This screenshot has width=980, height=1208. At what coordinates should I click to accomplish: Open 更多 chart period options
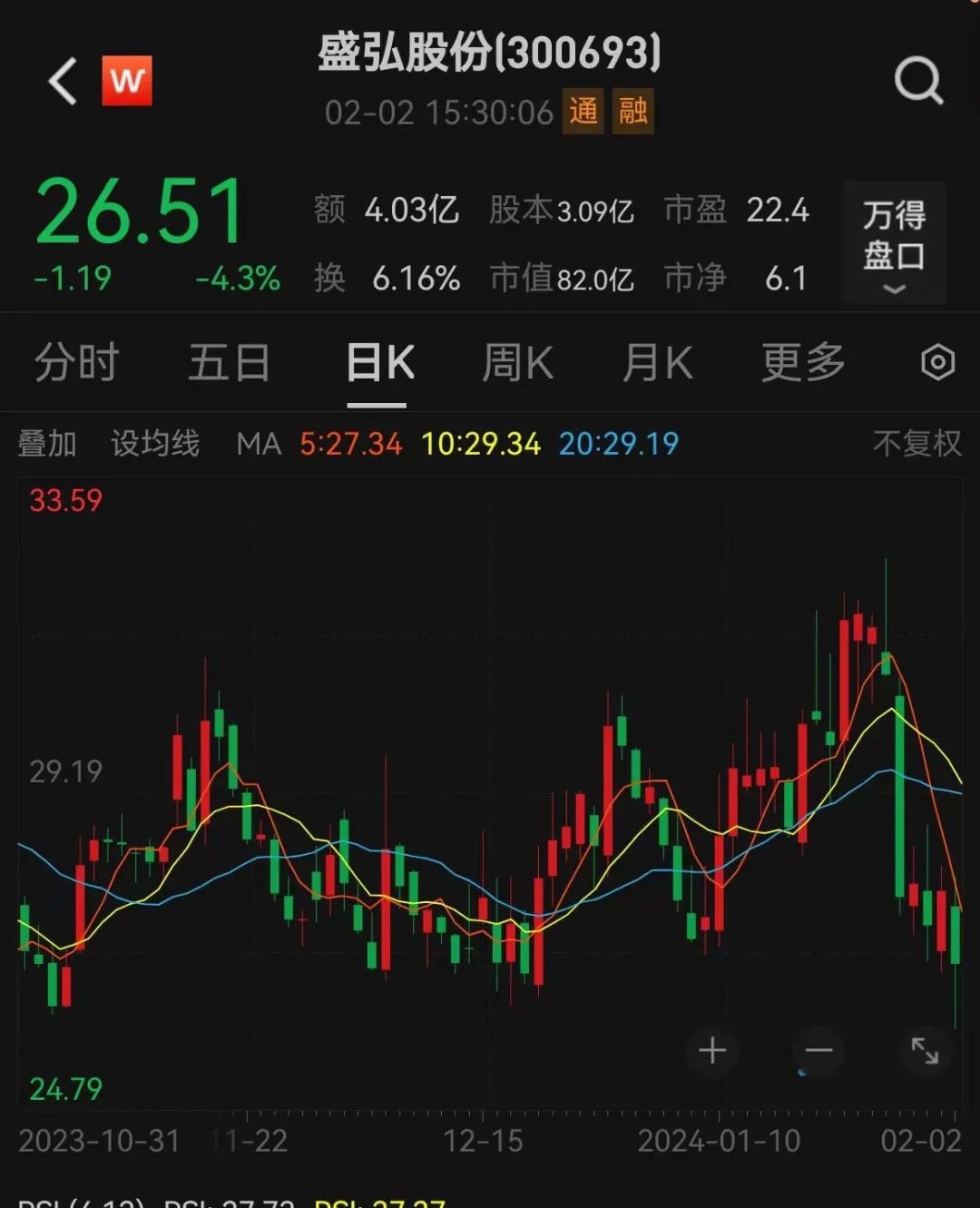803,363
